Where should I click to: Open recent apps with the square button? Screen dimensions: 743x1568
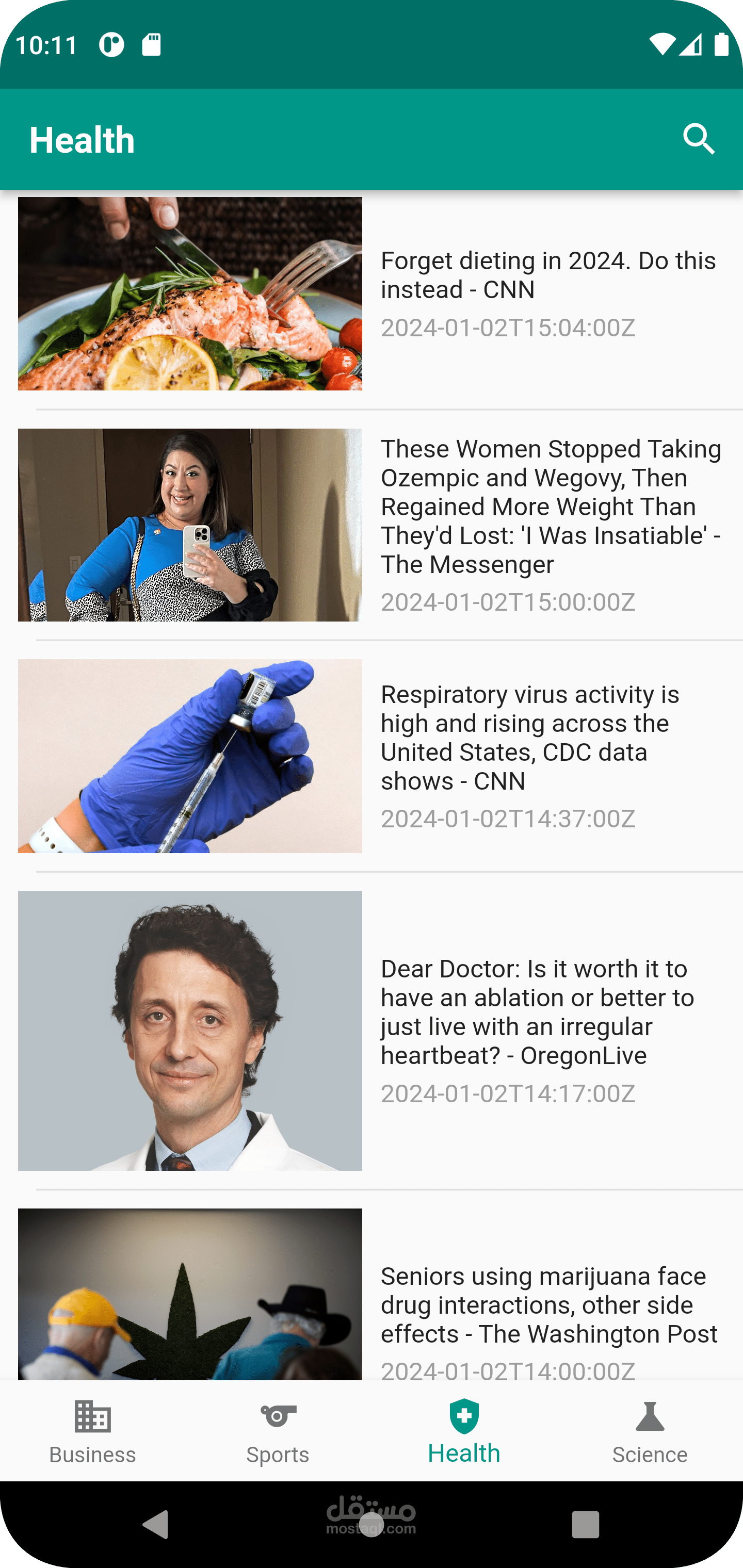tap(585, 1524)
